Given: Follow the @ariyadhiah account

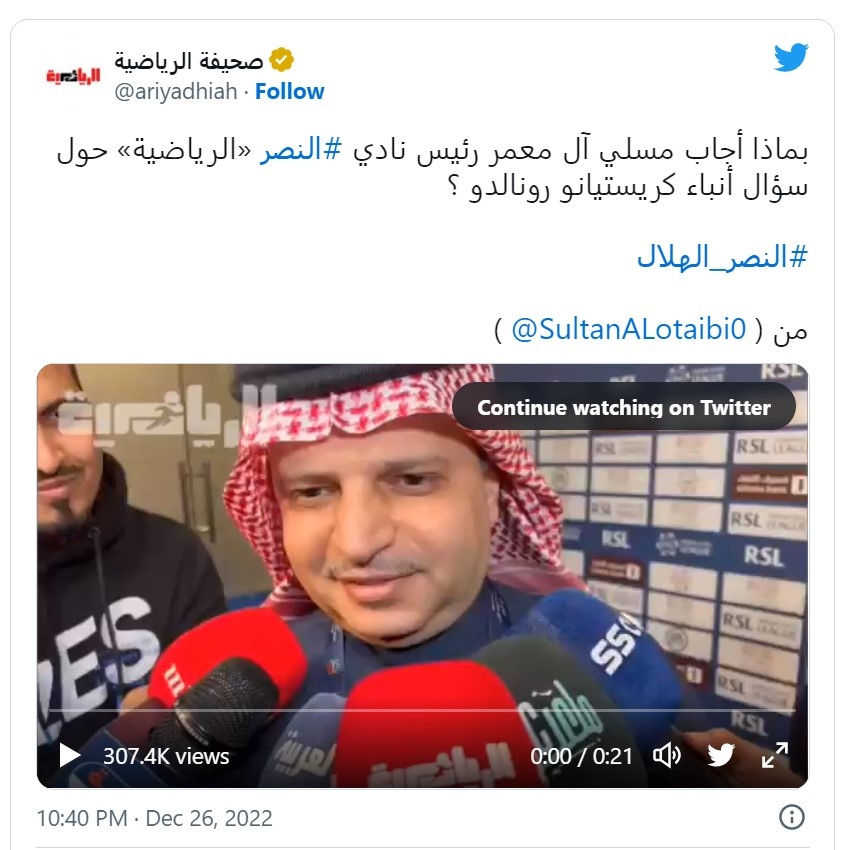Looking at the screenshot, I should (289, 91).
